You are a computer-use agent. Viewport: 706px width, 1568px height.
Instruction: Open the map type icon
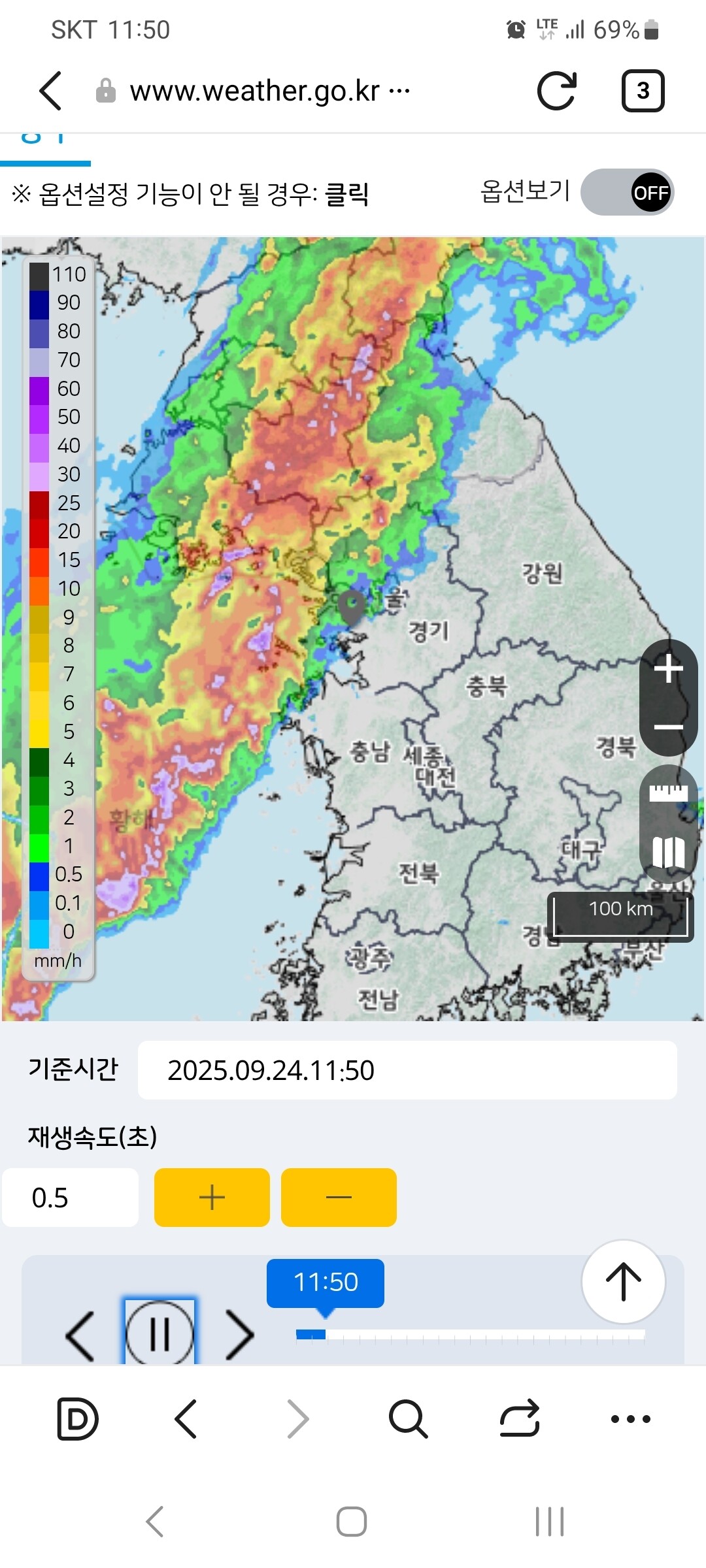[x=668, y=852]
